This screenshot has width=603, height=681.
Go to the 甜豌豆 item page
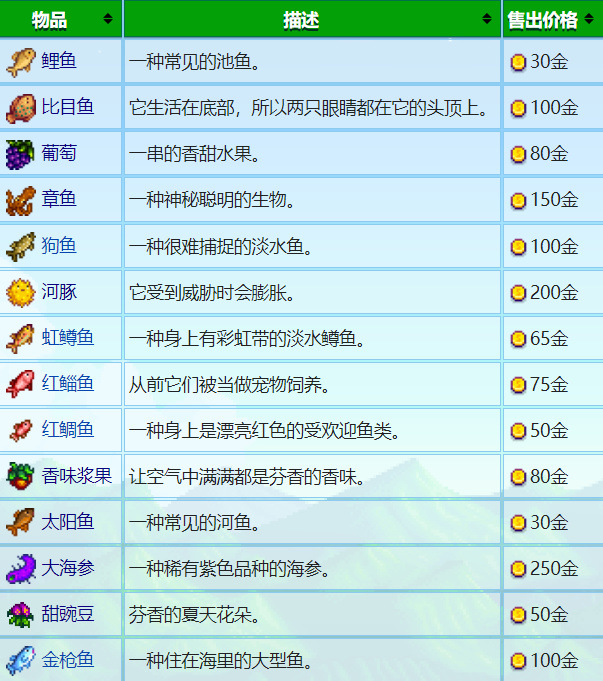(x=68, y=615)
